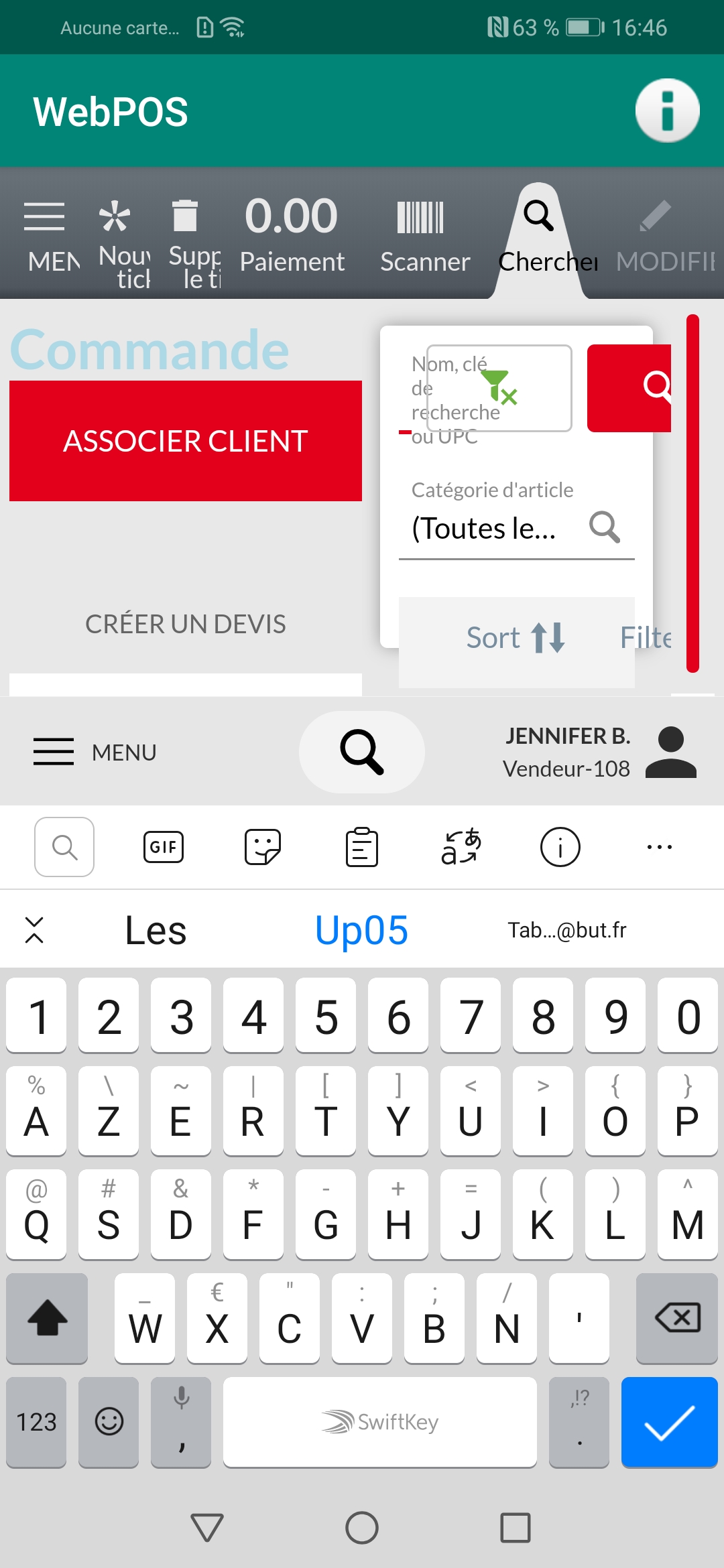Clear the filter with the green funnel icon

pos(500,387)
